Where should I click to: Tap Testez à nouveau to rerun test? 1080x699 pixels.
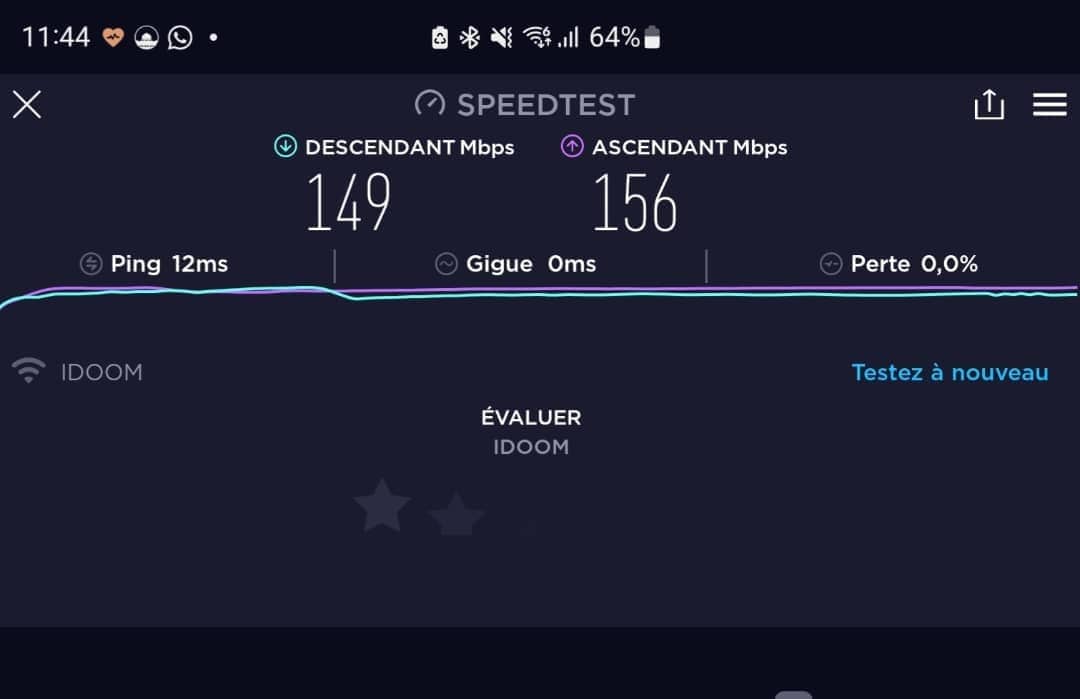click(949, 372)
